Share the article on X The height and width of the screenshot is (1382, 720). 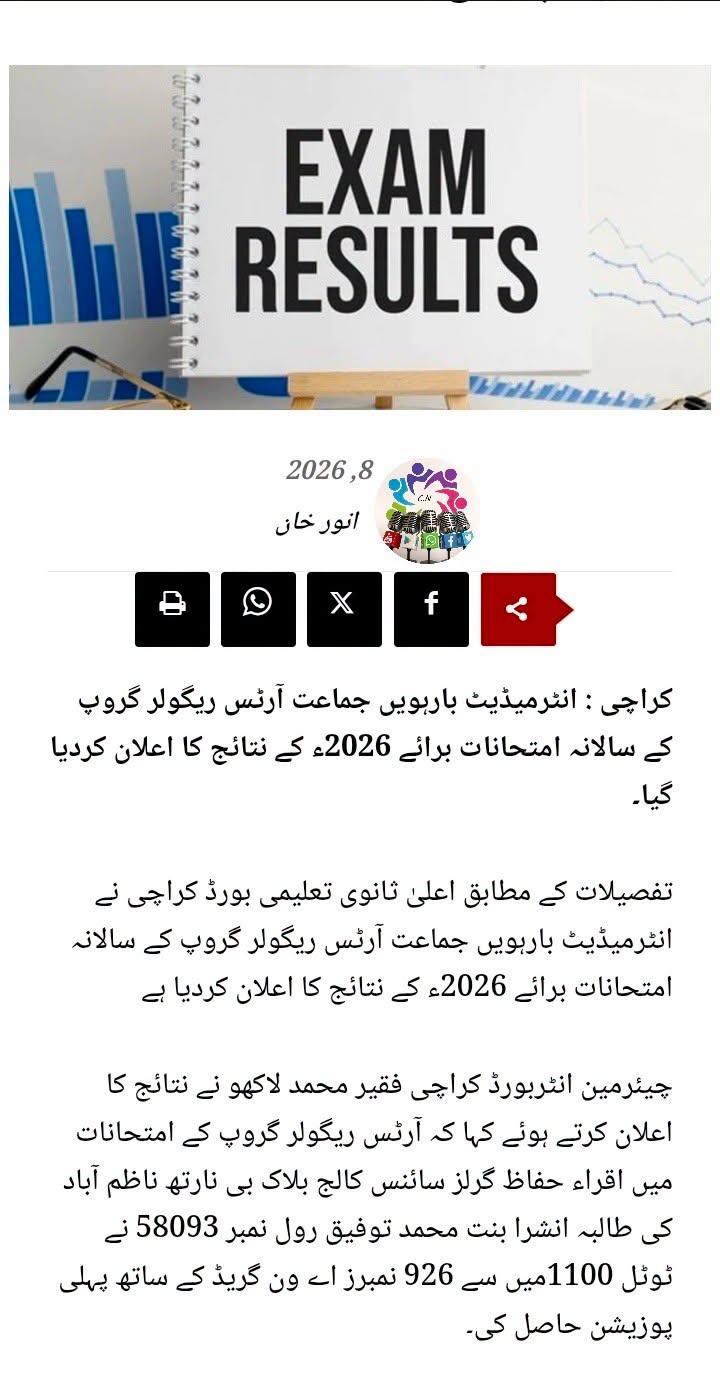344,609
